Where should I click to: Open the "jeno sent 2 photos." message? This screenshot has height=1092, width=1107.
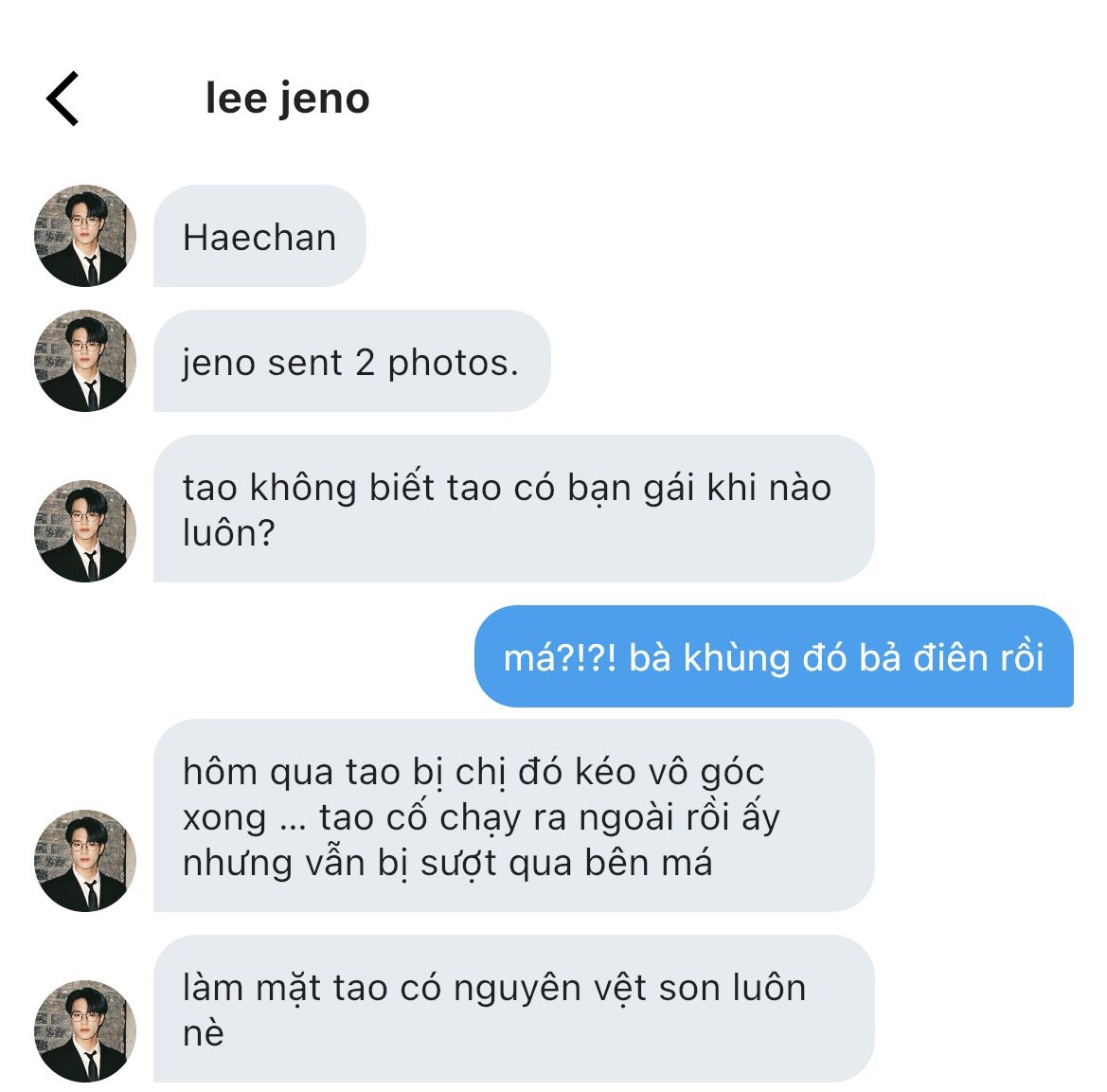[x=350, y=362]
